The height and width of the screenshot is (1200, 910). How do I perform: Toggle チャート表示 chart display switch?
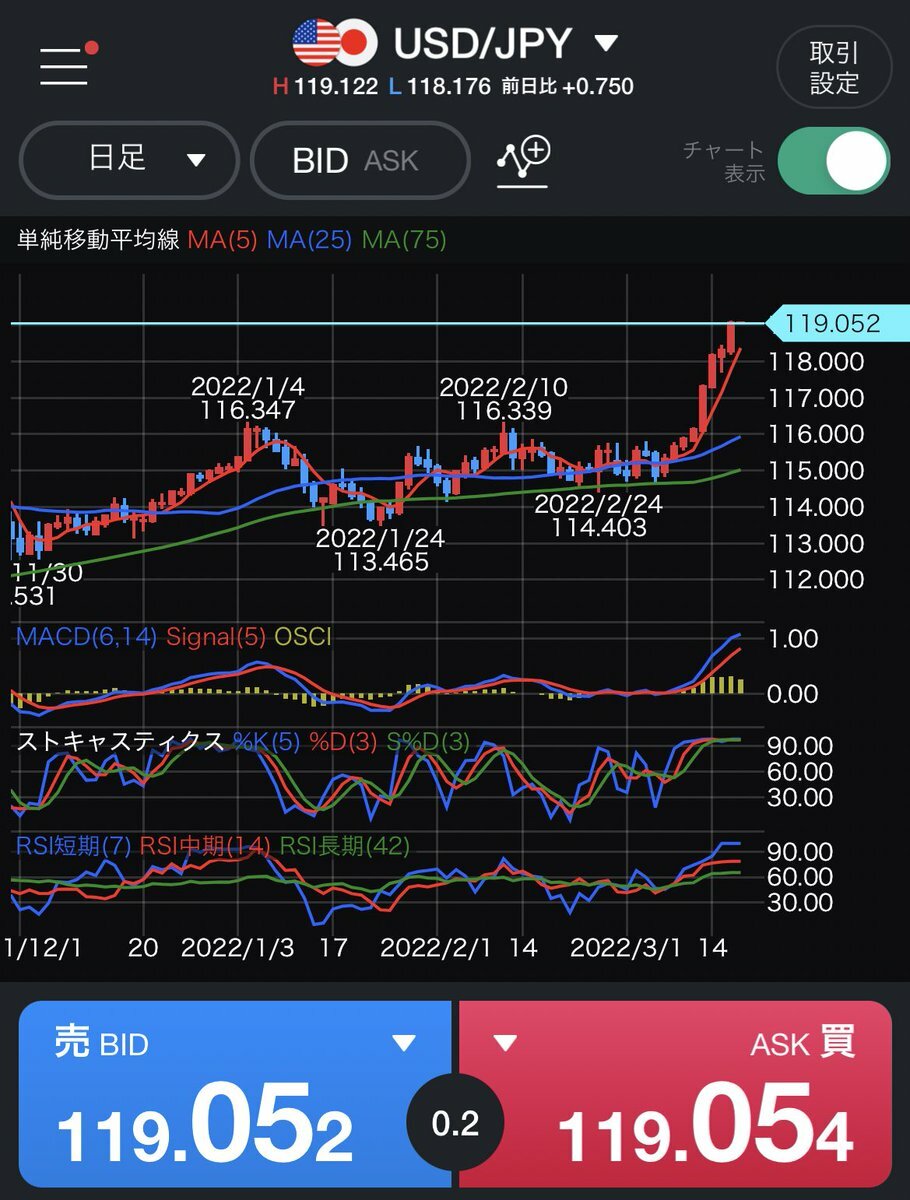833,161
